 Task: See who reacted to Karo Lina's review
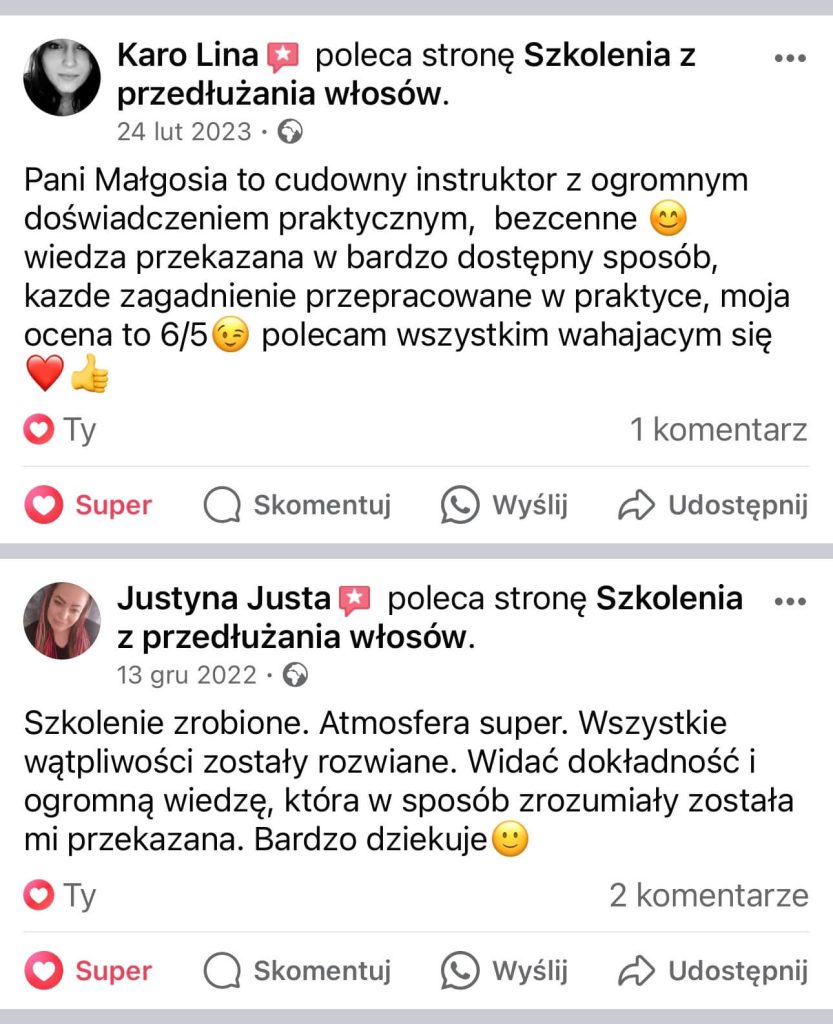pos(60,430)
